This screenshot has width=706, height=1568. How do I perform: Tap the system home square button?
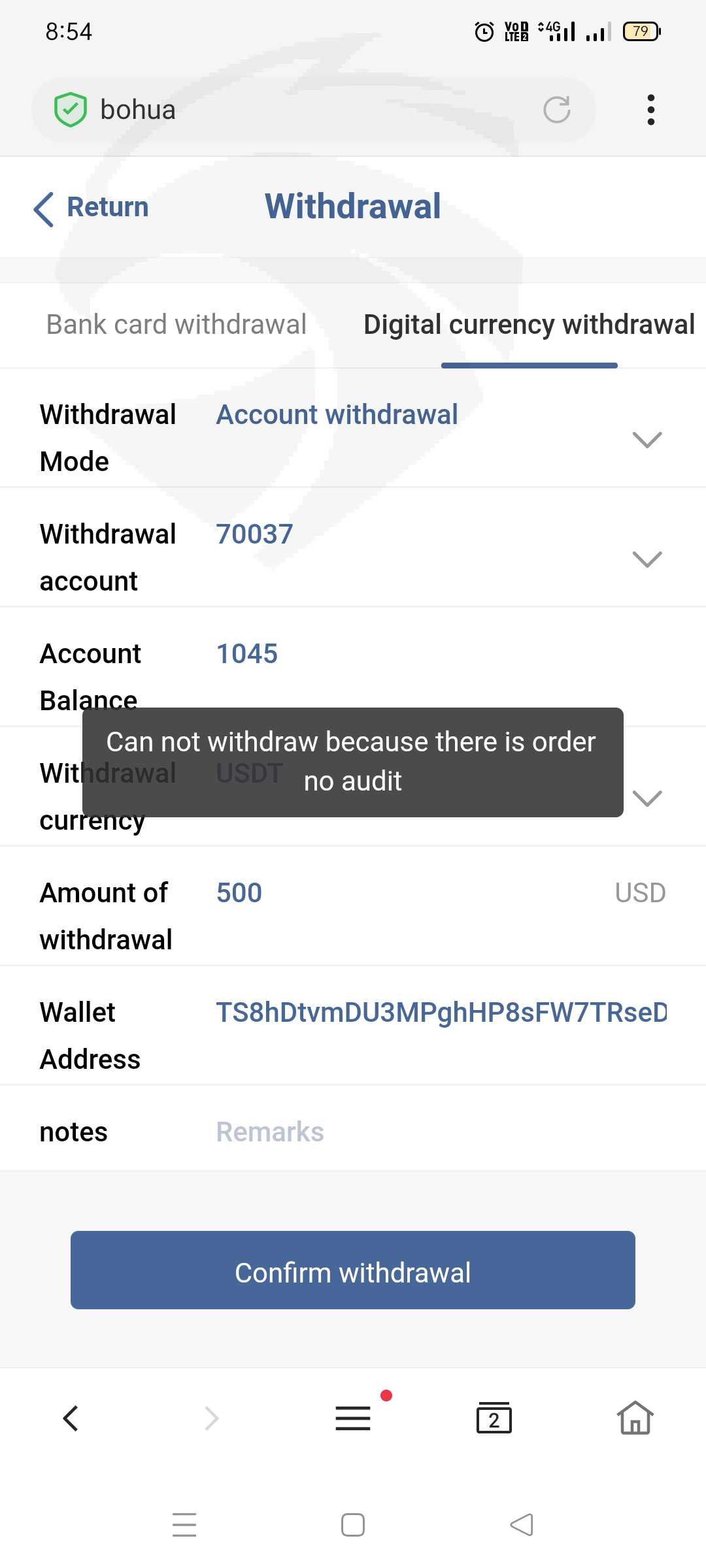click(353, 1526)
